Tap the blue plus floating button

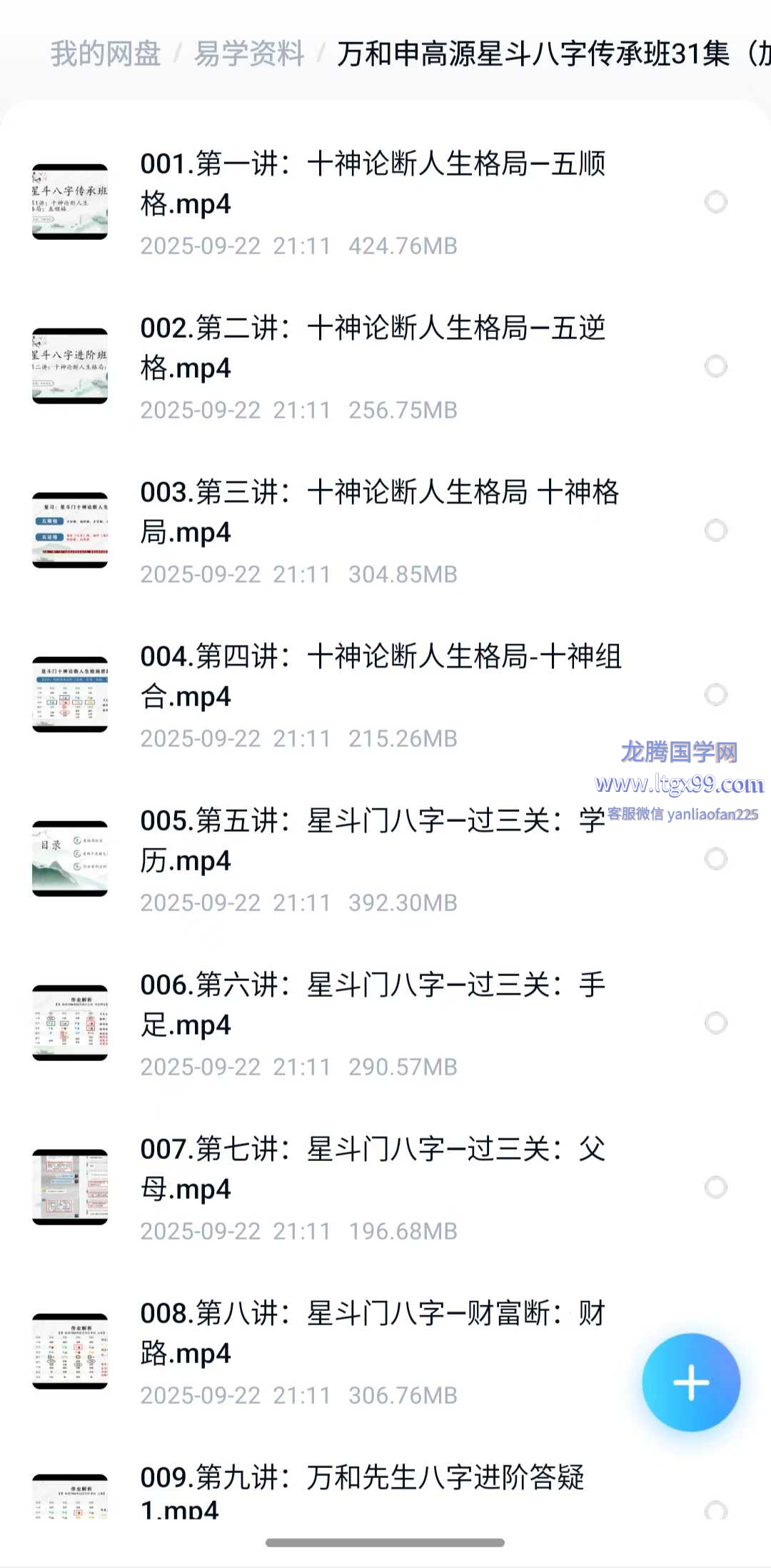690,1382
